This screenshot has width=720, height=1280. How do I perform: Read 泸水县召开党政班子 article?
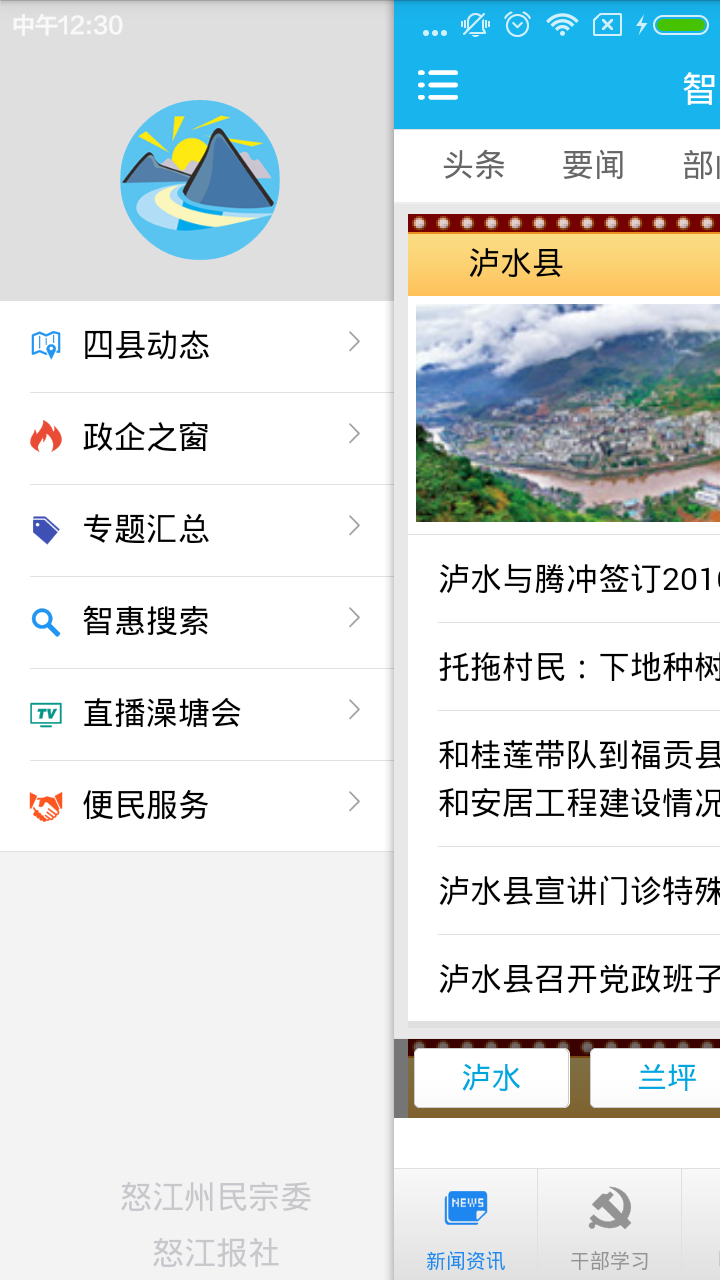coord(578,978)
